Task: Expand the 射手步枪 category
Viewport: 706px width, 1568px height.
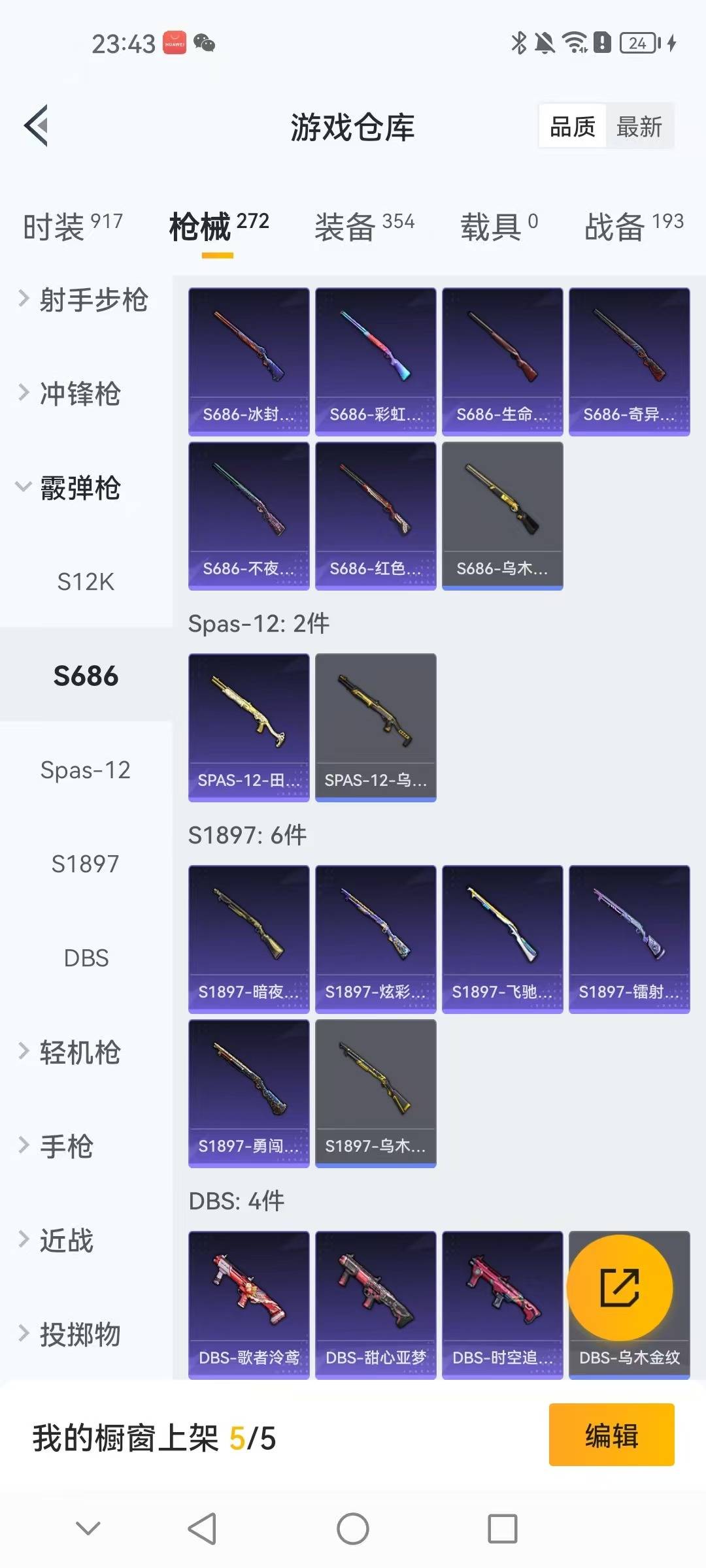Action: pos(84,299)
